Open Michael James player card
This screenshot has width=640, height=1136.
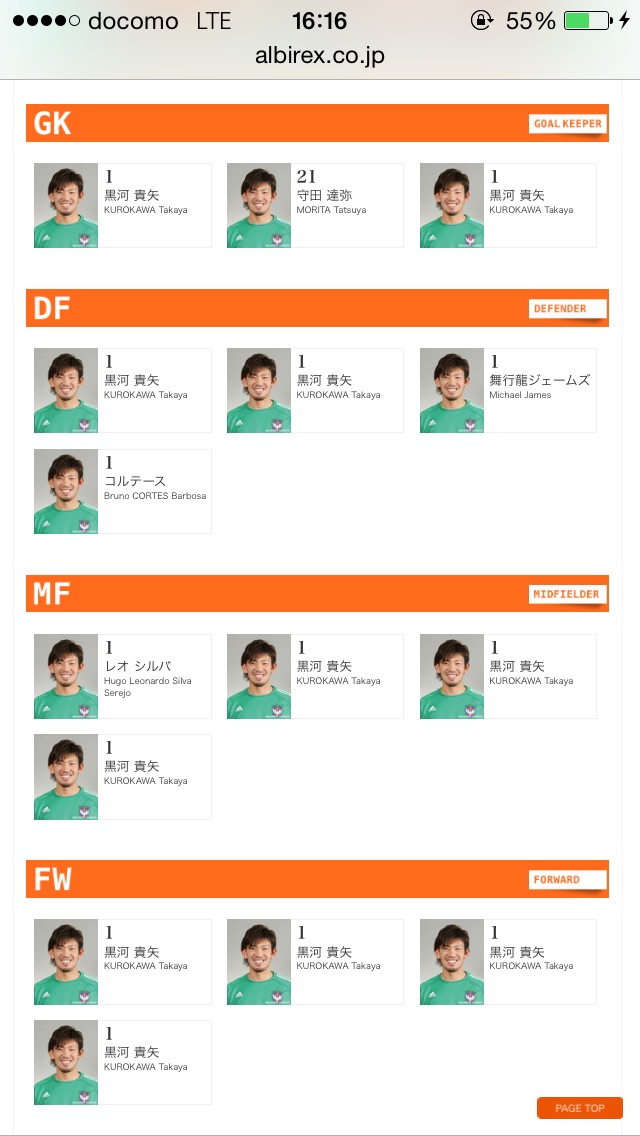(508, 390)
